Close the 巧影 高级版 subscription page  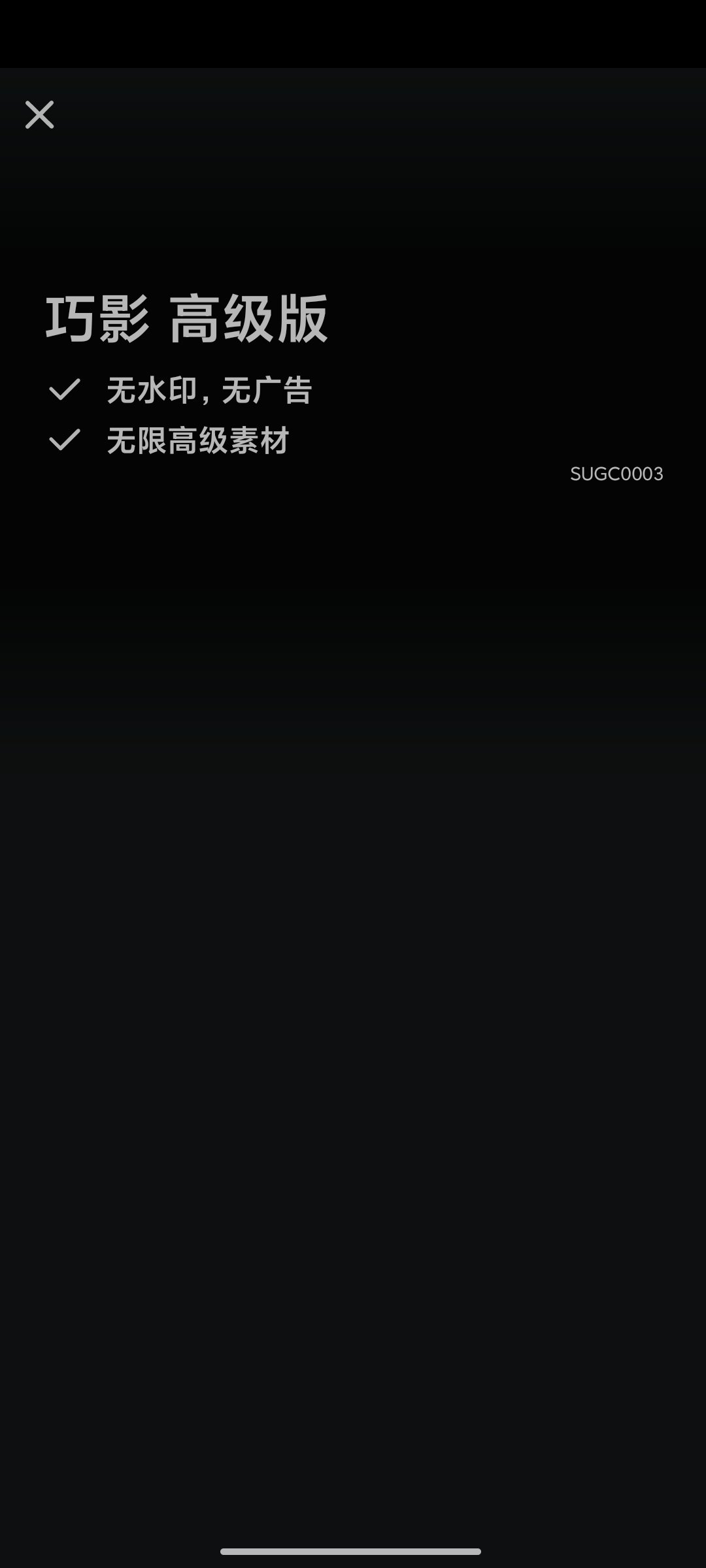pos(39,115)
